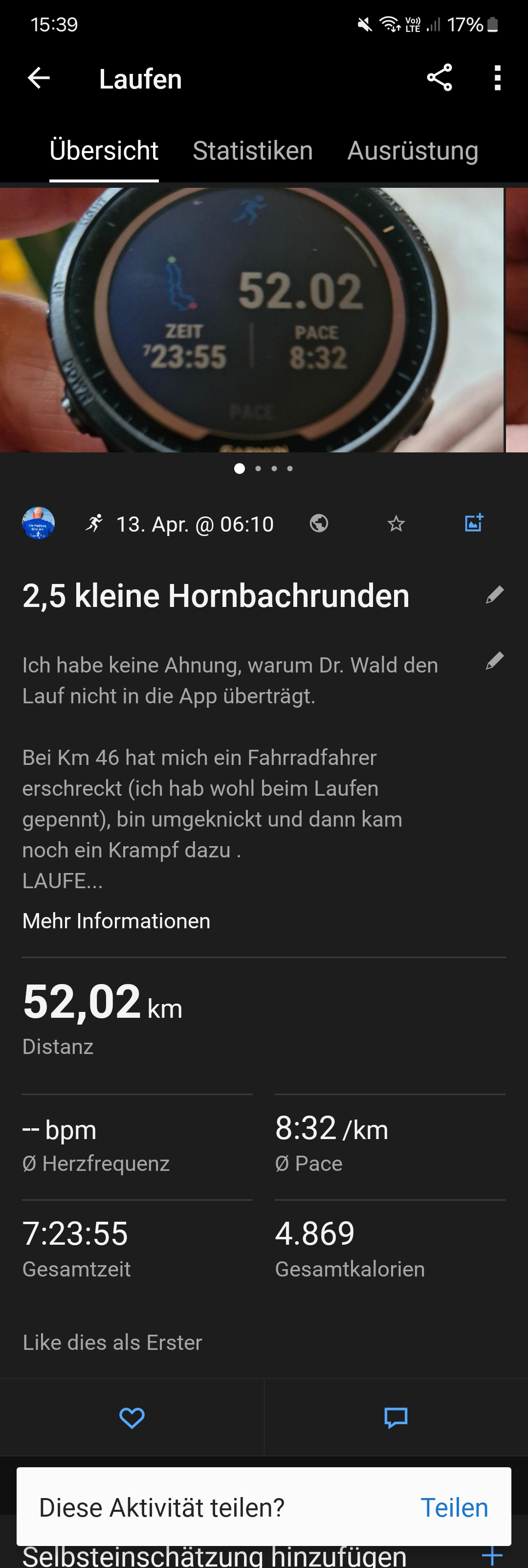Screen dimensions: 528x1568
Task: Open the comments for this activity
Action: 396,1418
